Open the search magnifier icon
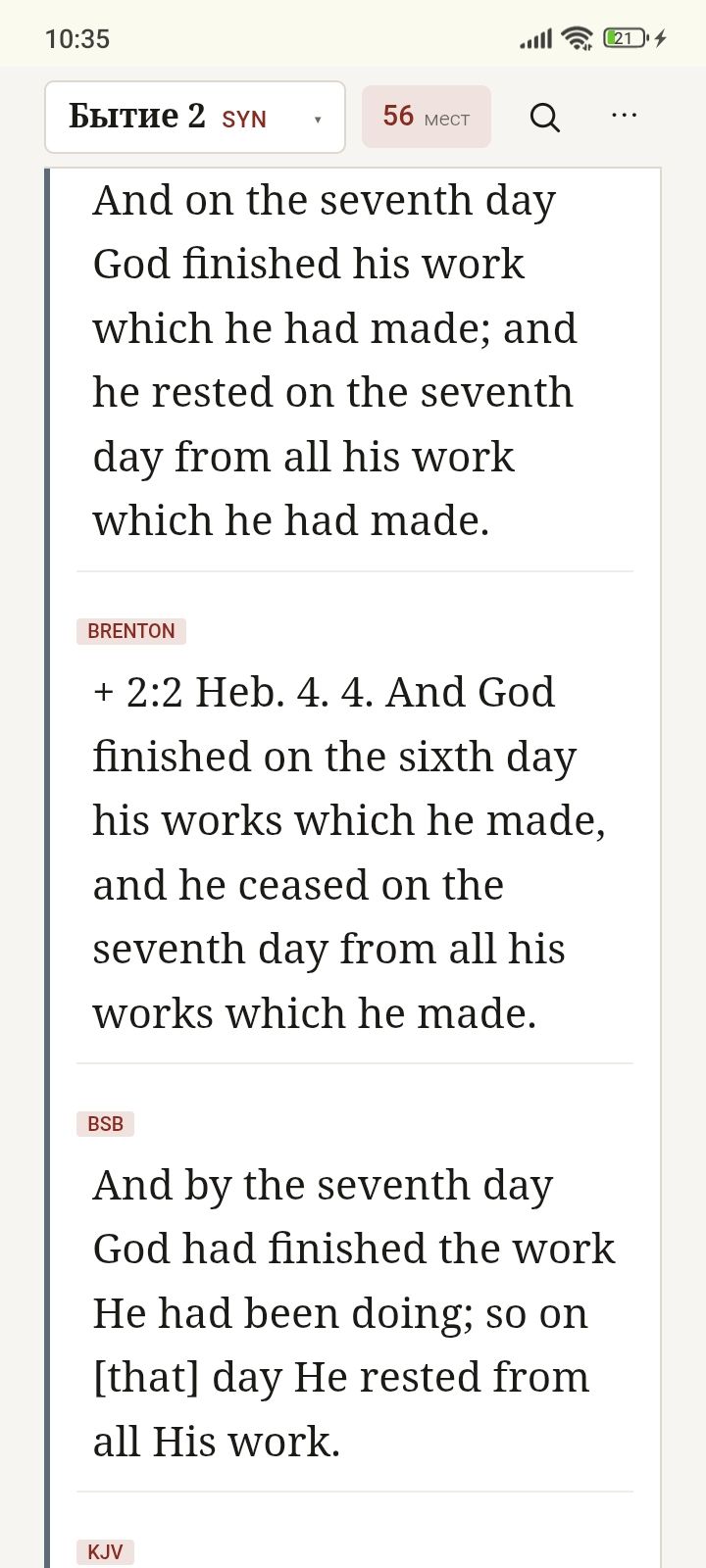The height and width of the screenshot is (1568, 706). coord(545,117)
